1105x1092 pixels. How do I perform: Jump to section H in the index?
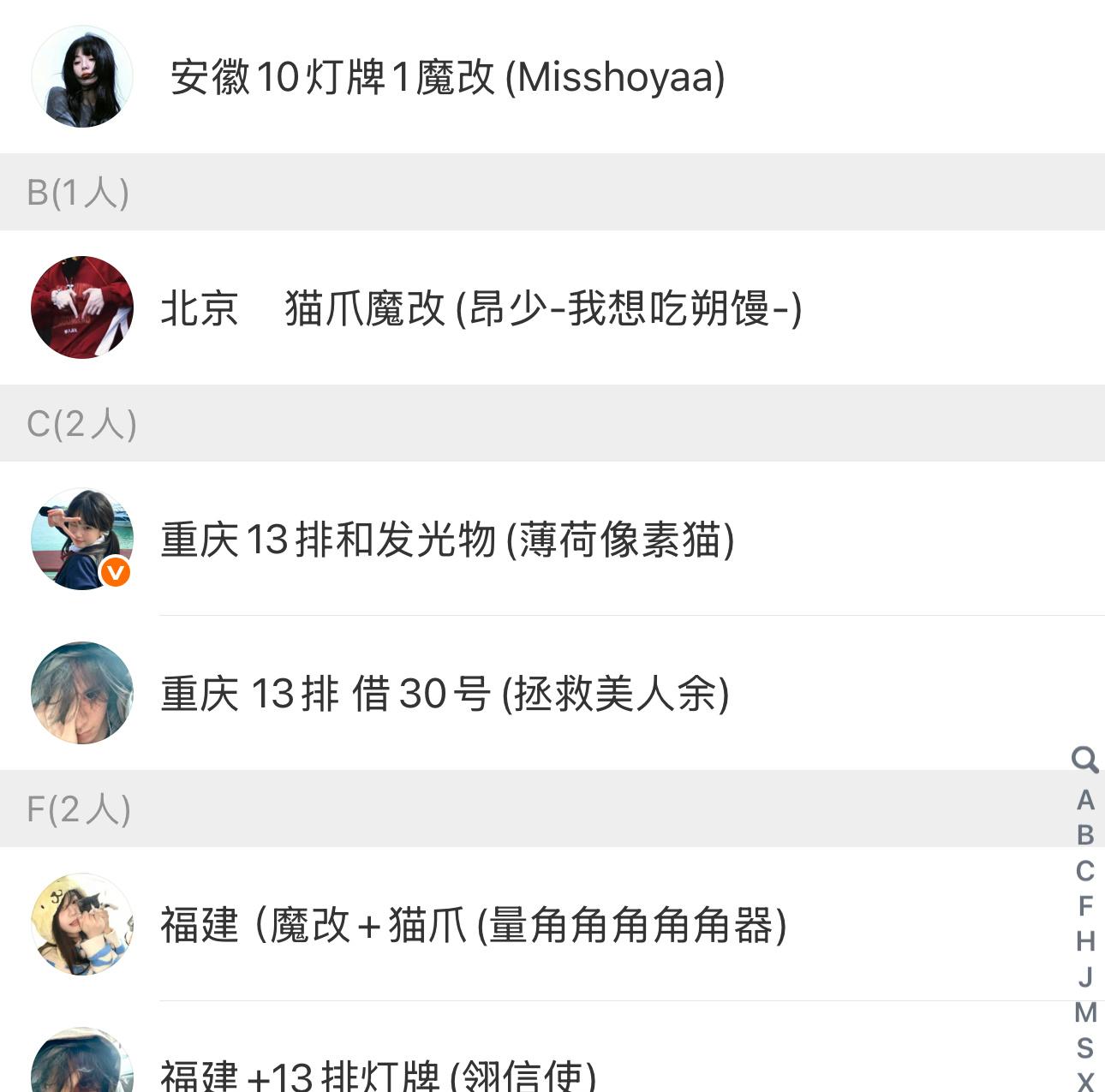tap(1085, 941)
